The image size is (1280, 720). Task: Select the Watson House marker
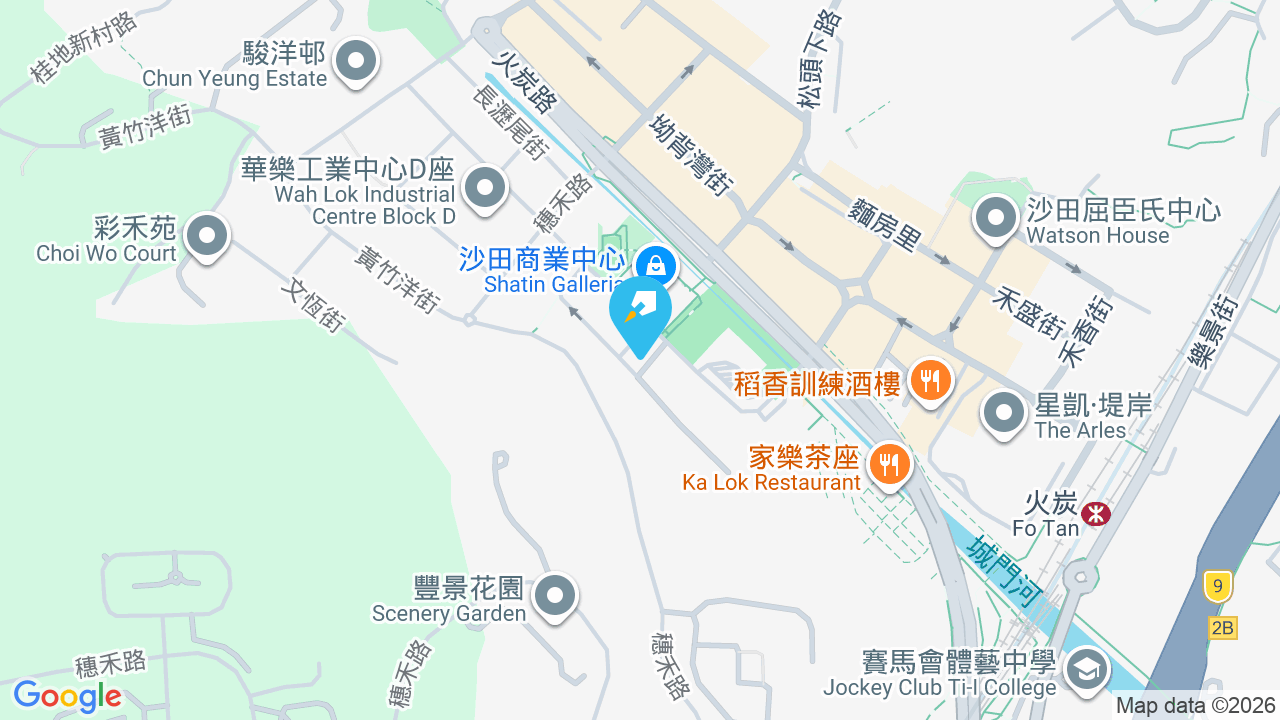click(x=996, y=220)
